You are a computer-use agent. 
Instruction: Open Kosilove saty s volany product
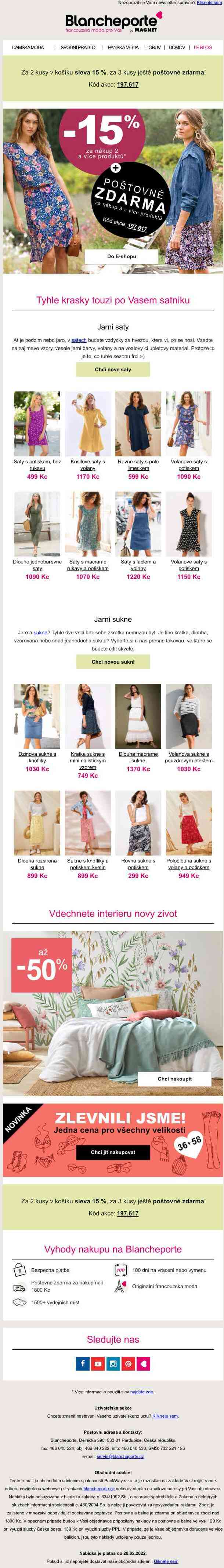click(x=88, y=464)
